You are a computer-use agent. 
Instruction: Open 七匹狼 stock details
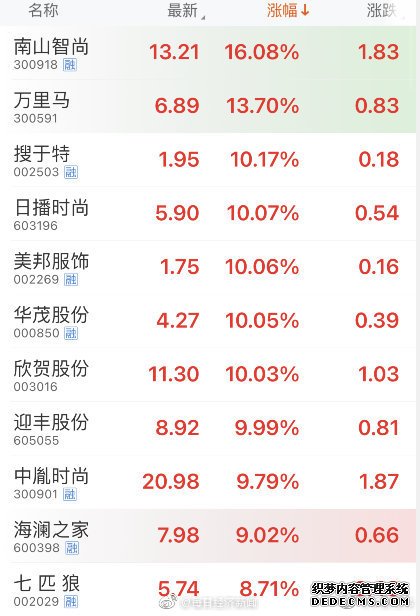[x=210, y=589]
